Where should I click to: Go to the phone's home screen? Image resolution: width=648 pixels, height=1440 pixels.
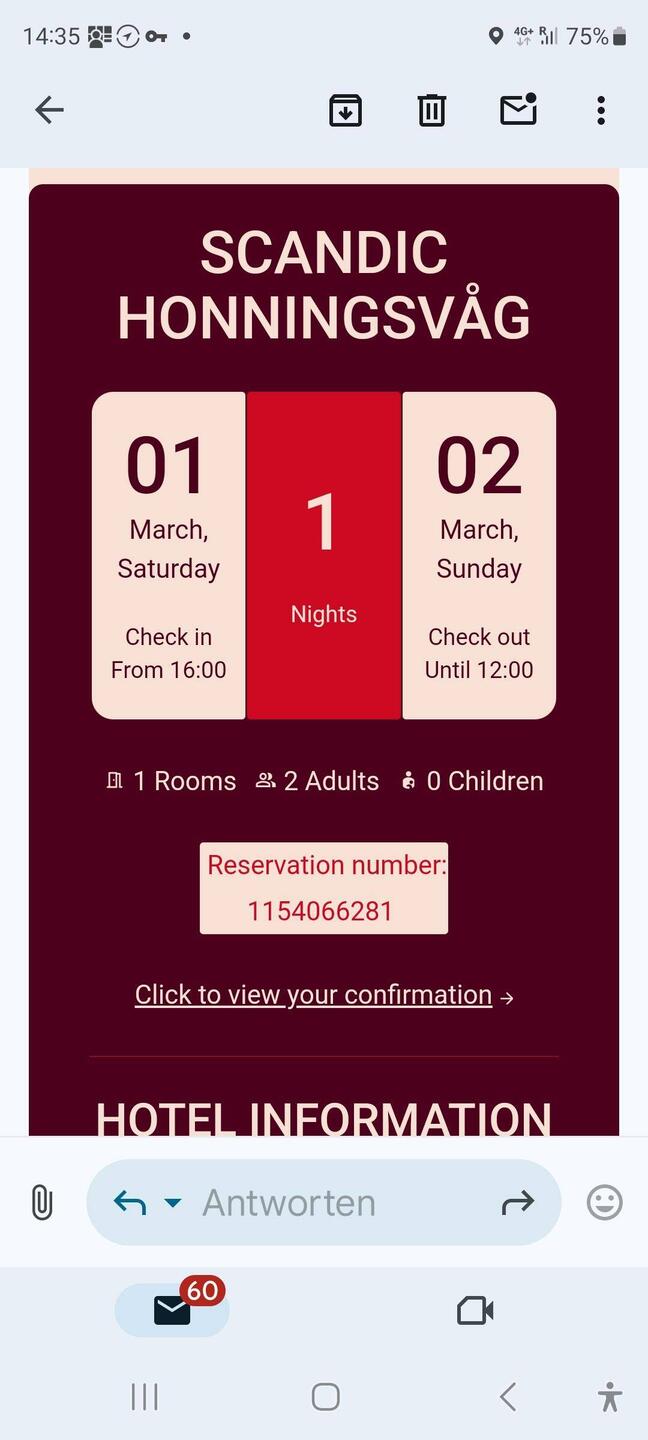click(x=325, y=1396)
